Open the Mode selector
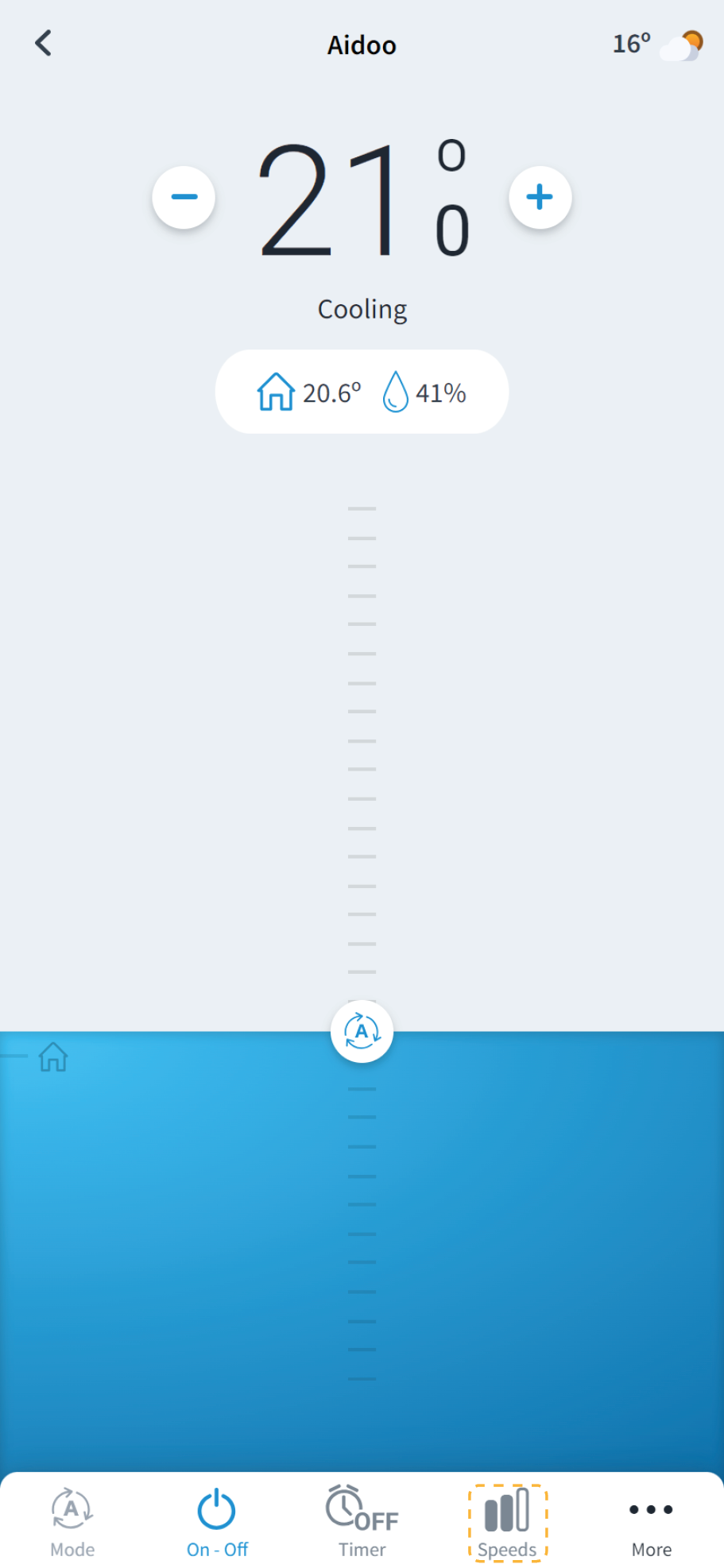Viewport: 724px width, 1568px height. coord(72,1521)
